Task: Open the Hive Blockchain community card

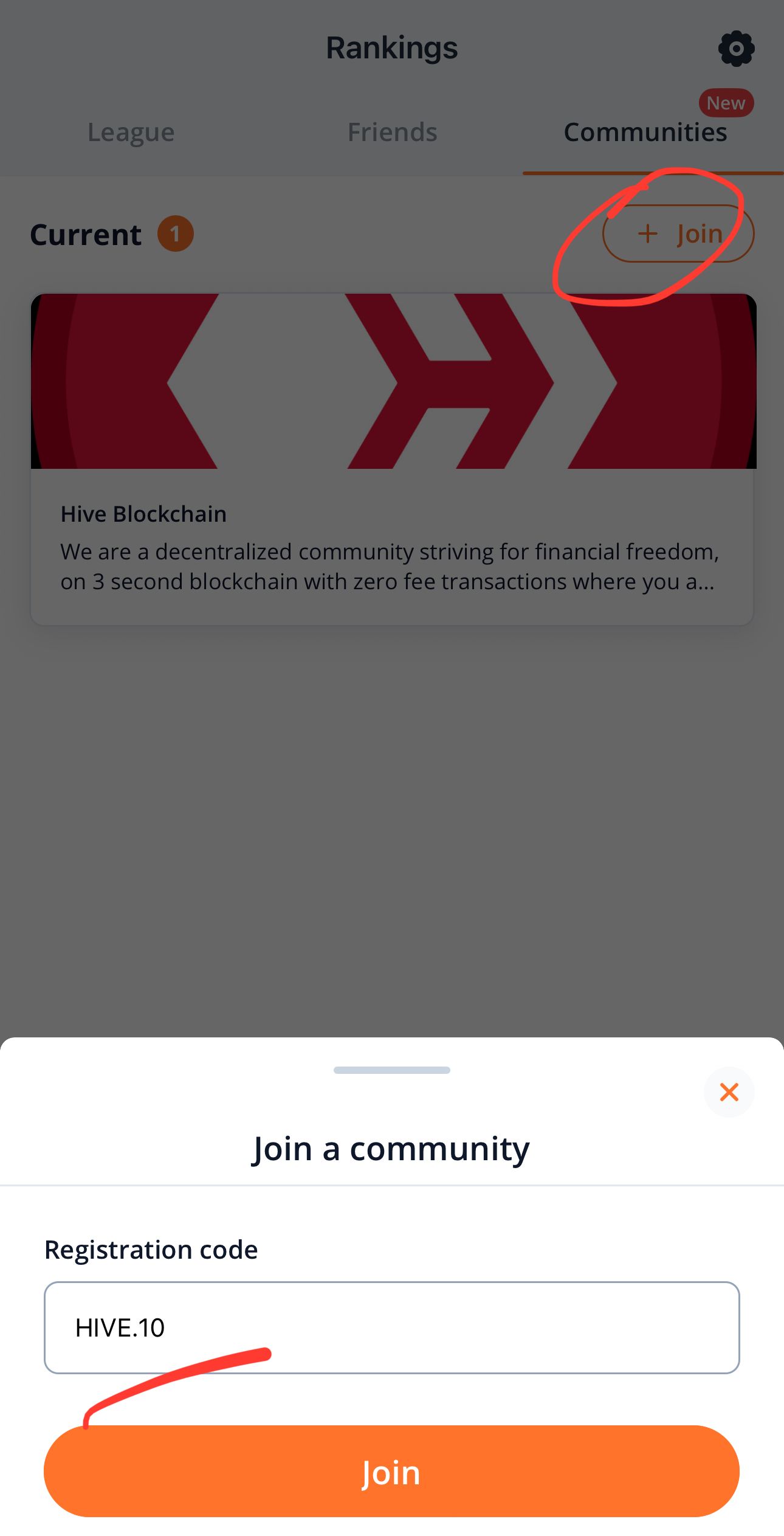Action: pos(392,459)
